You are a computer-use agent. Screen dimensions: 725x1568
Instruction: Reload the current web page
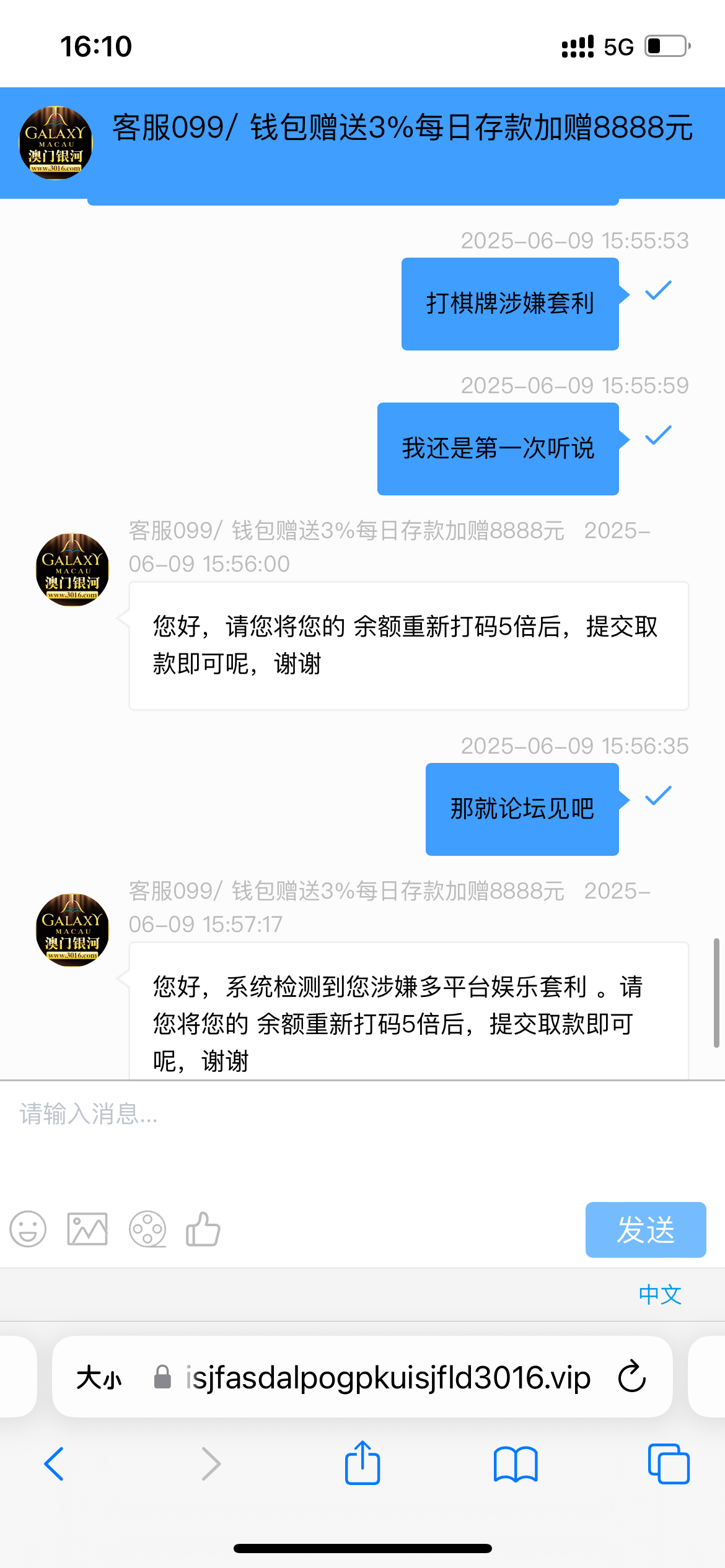click(x=632, y=1377)
